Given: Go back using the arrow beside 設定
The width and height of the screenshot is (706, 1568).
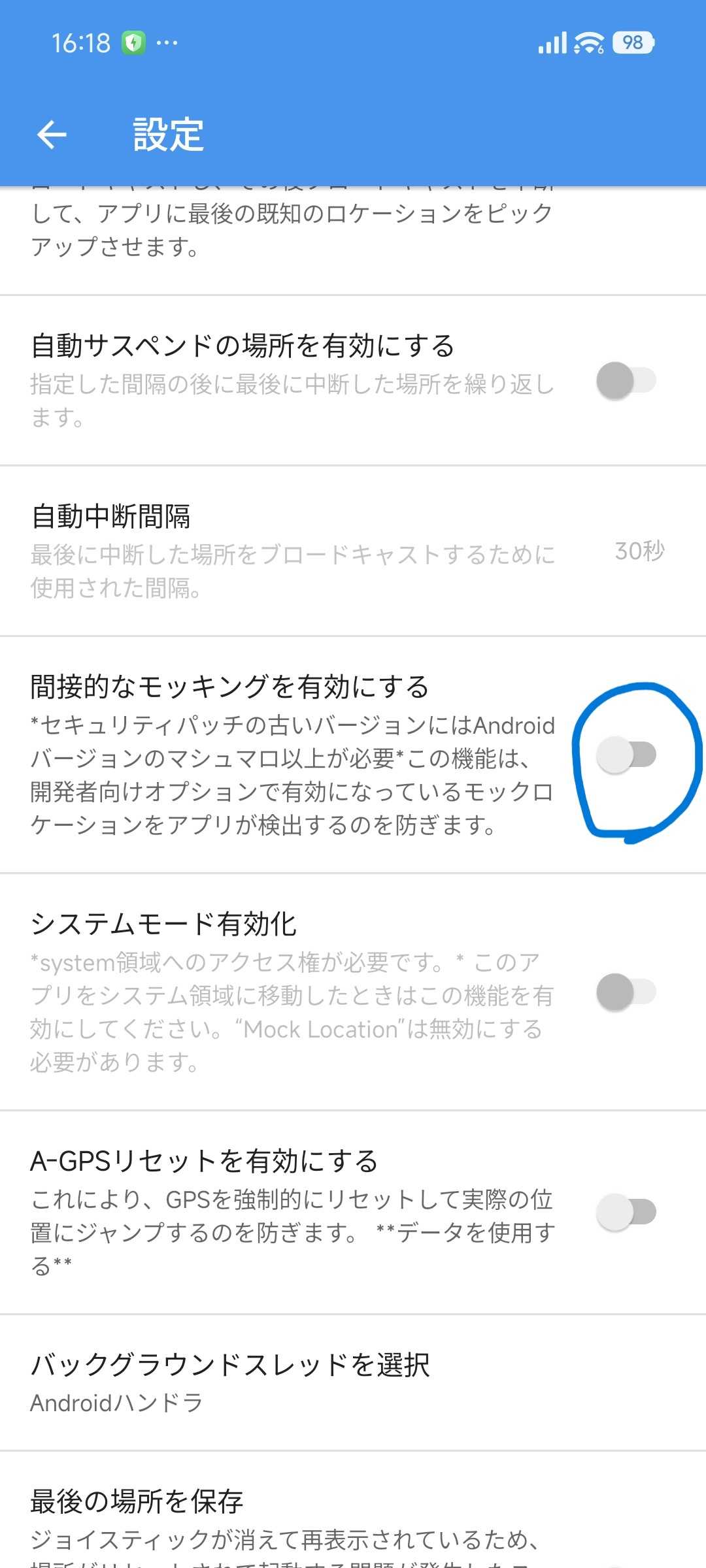Looking at the screenshot, I should 52,135.
